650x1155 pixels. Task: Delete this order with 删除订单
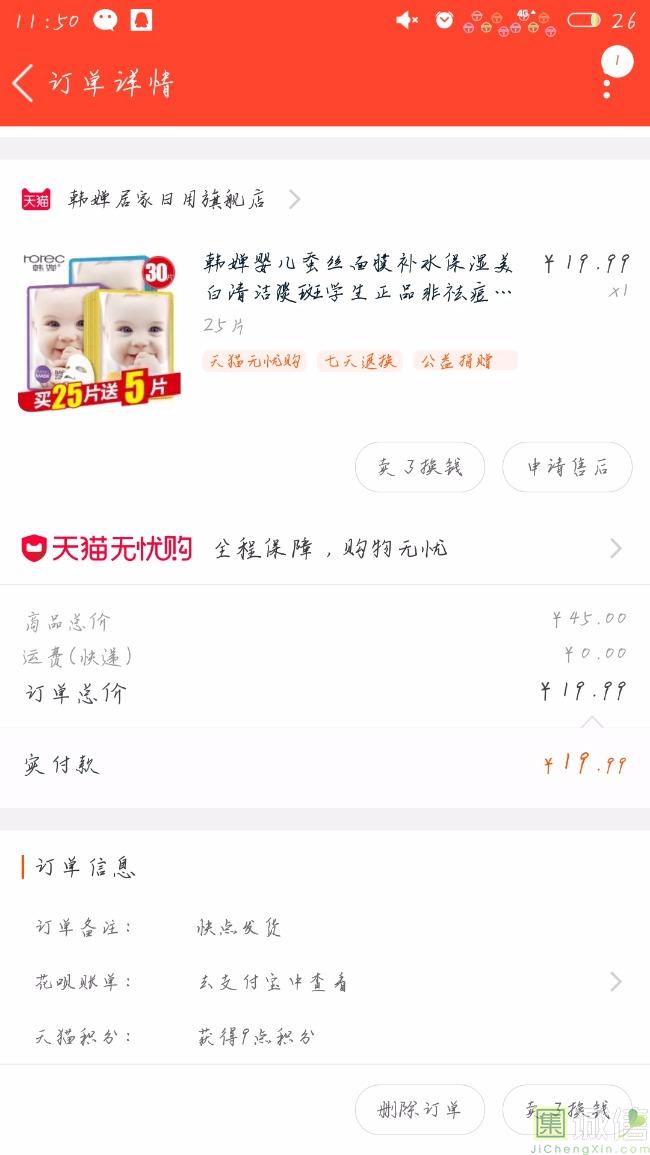pos(420,1109)
